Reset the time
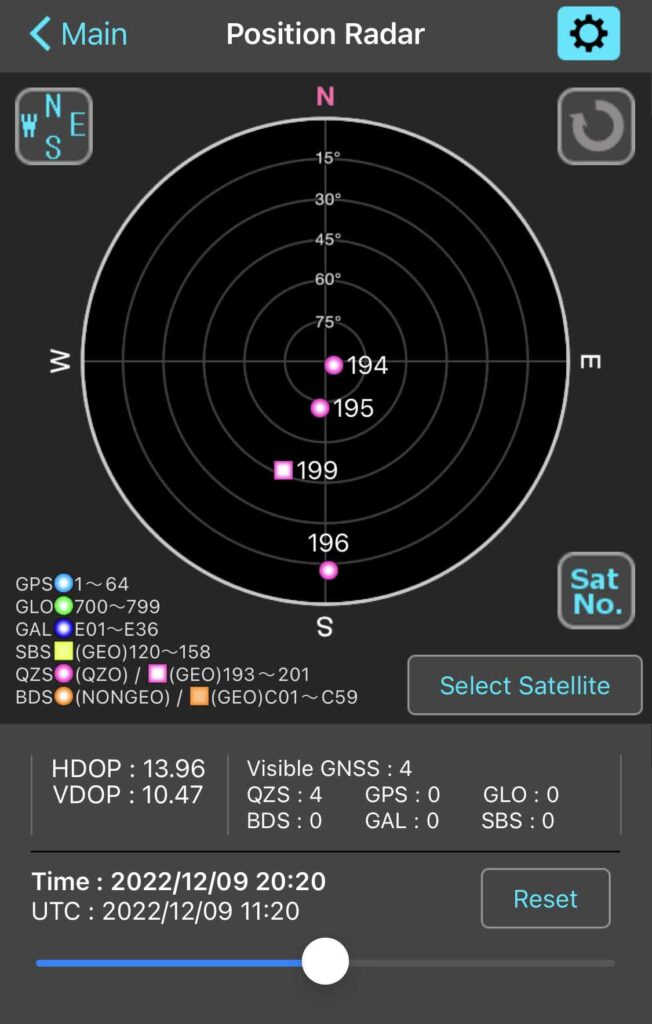 (x=545, y=898)
